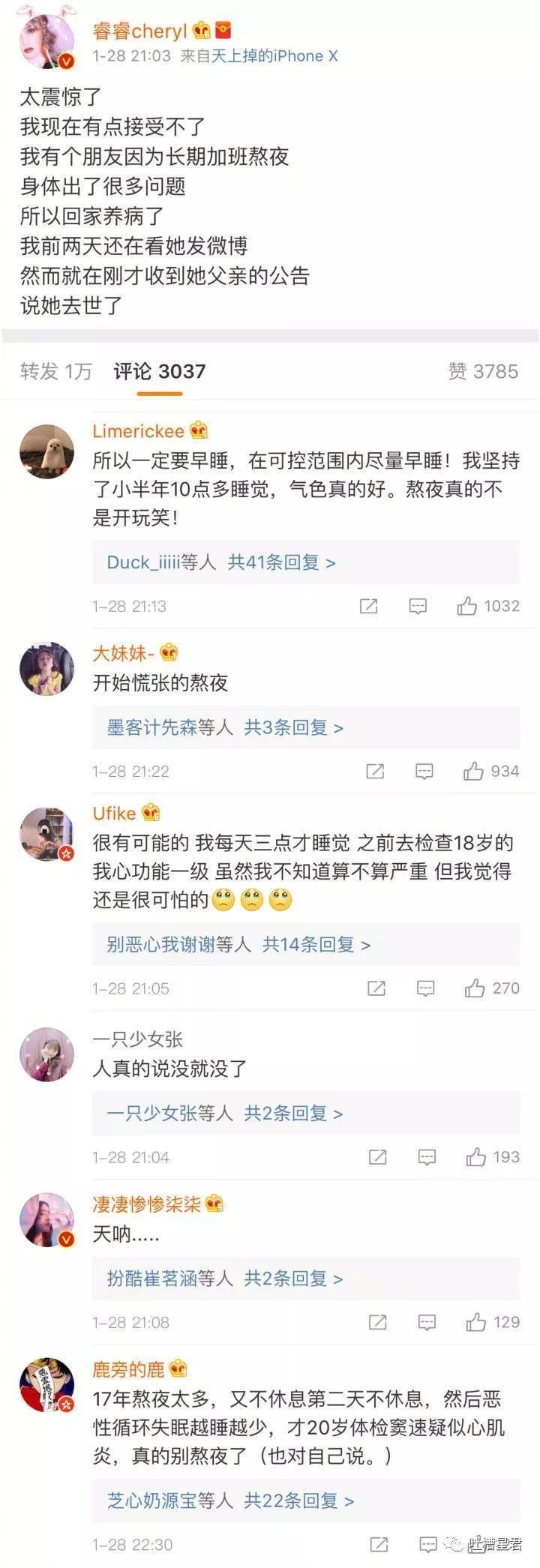Open 睿睿cheryl's profile avatar
This screenshot has width=540, height=1568.
(46, 41)
